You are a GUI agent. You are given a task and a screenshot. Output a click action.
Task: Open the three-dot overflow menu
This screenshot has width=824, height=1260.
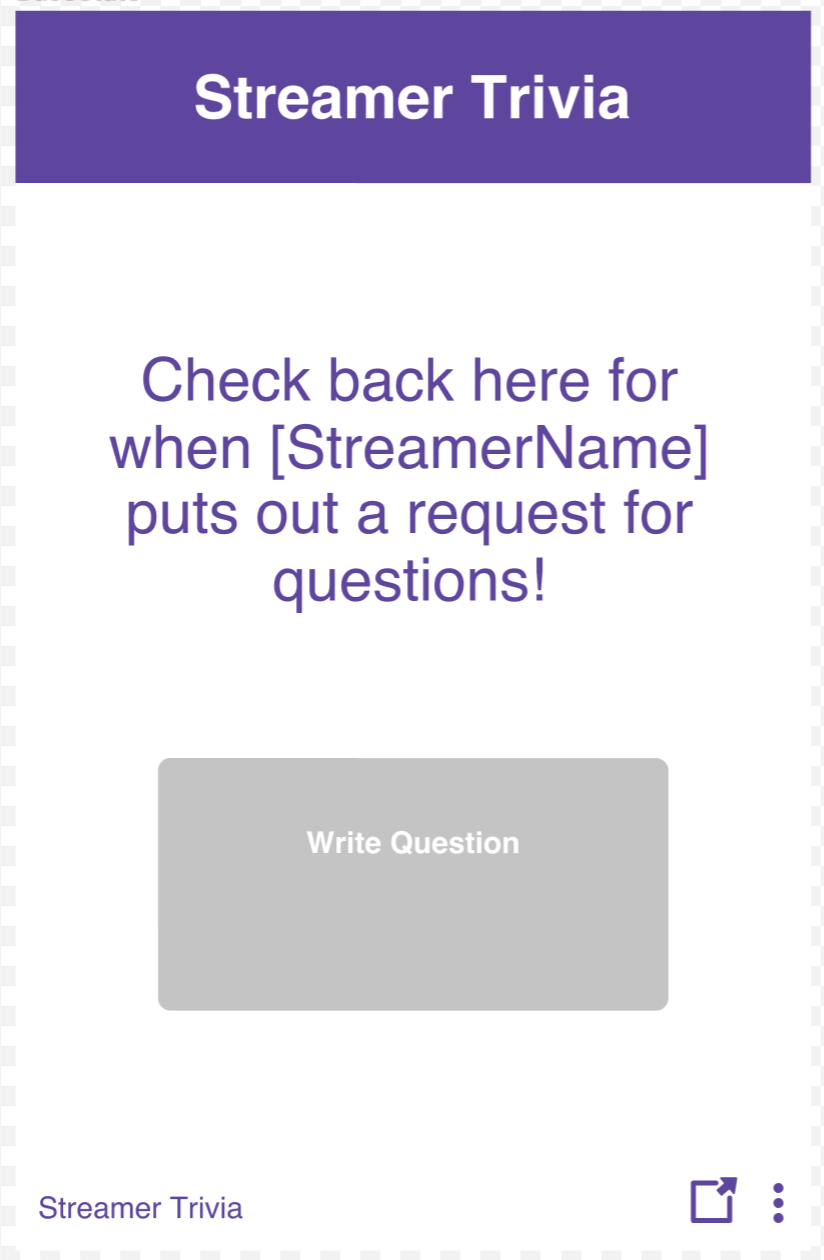(778, 1203)
